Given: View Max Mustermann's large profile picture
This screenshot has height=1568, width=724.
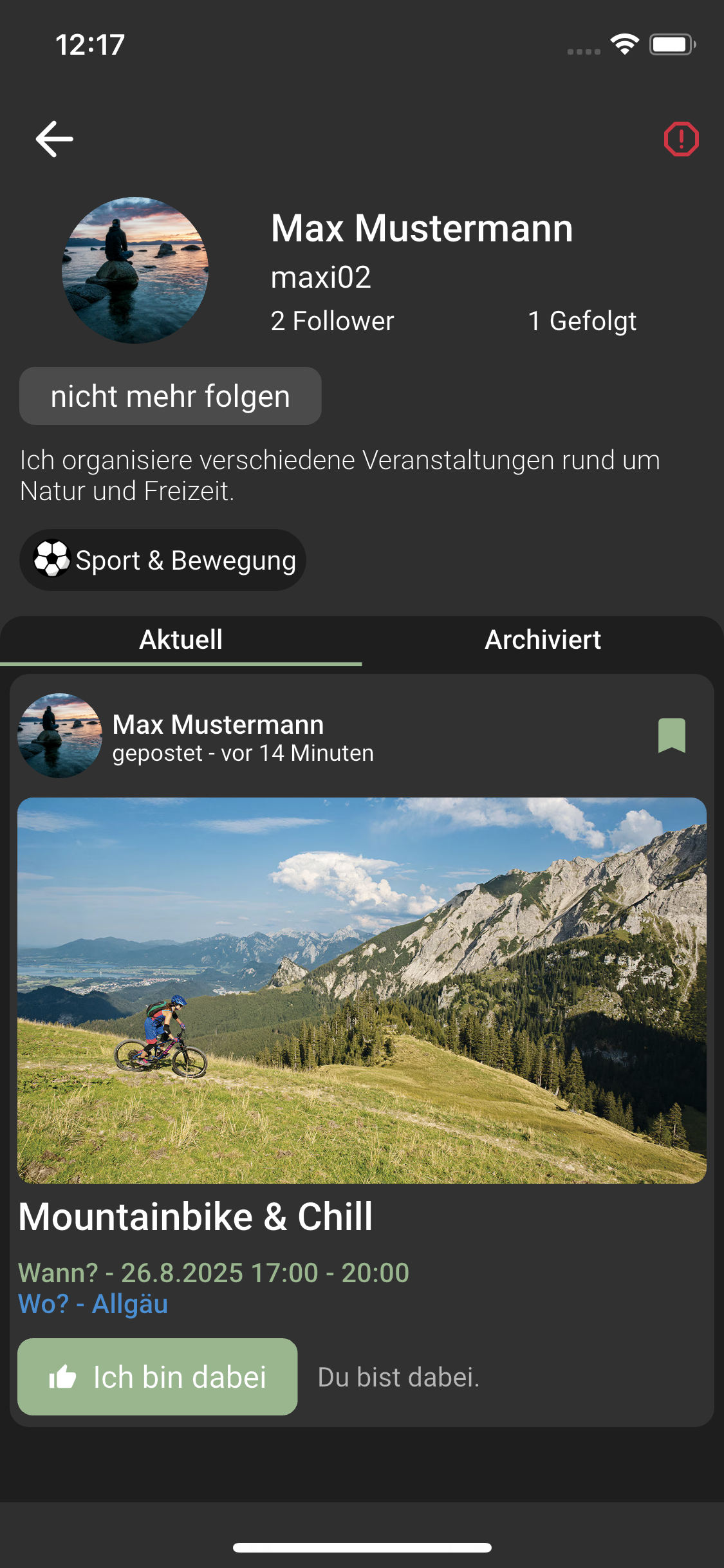Looking at the screenshot, I should (x=135, y=270).
